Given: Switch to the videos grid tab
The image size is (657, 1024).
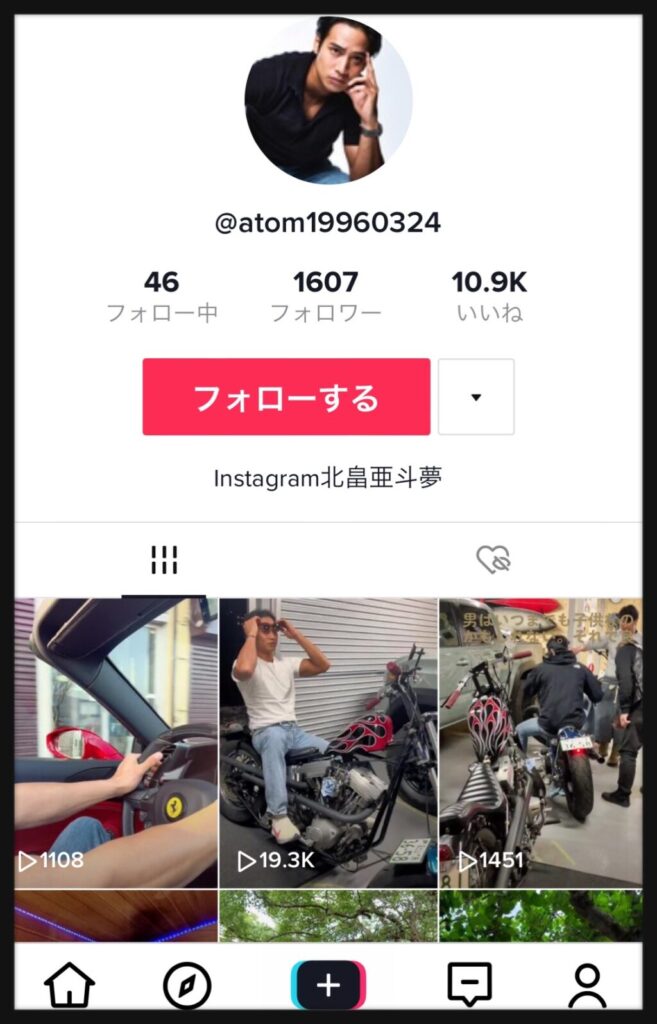Looking at the screenshot, I should tap(164, 560).
